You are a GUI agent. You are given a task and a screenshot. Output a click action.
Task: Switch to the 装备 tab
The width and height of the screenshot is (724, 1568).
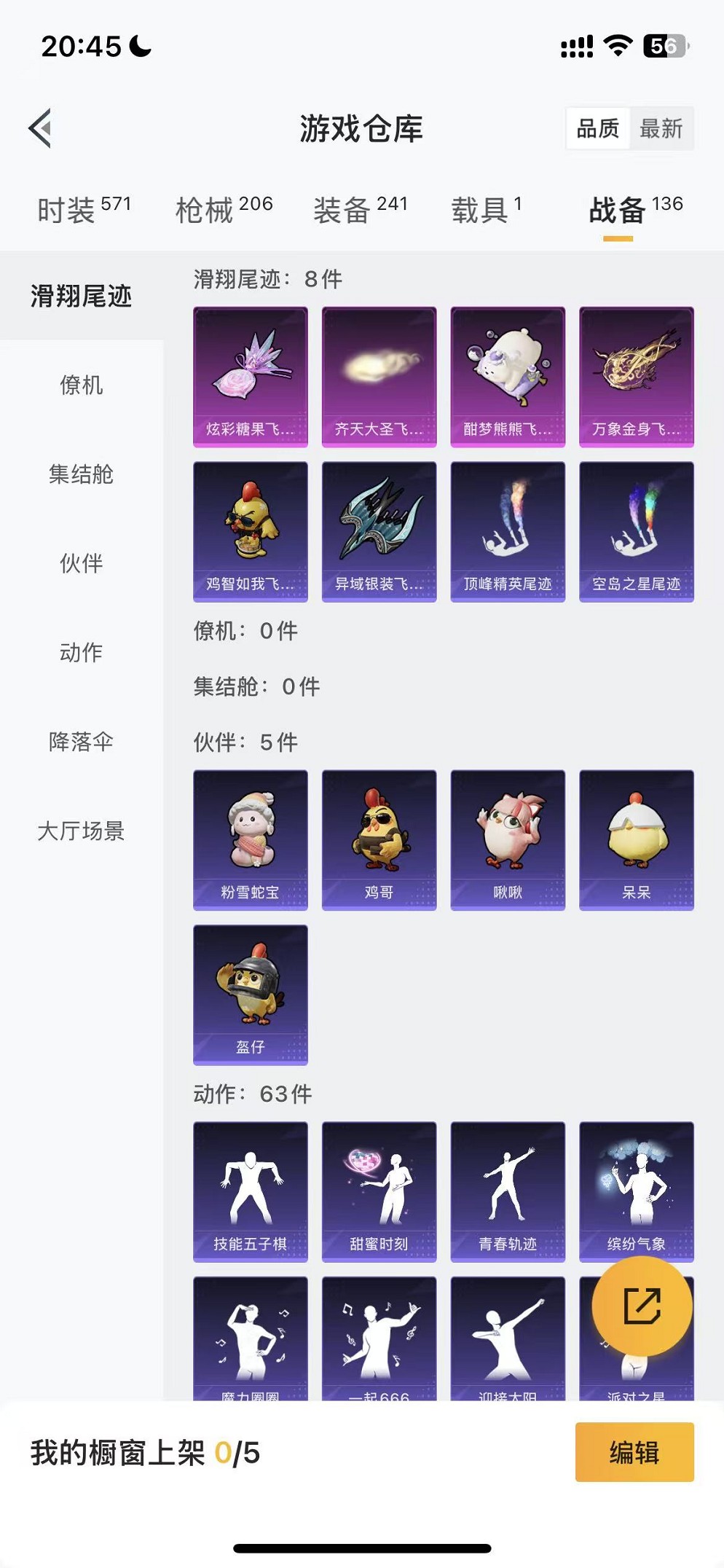pos(360,210)
